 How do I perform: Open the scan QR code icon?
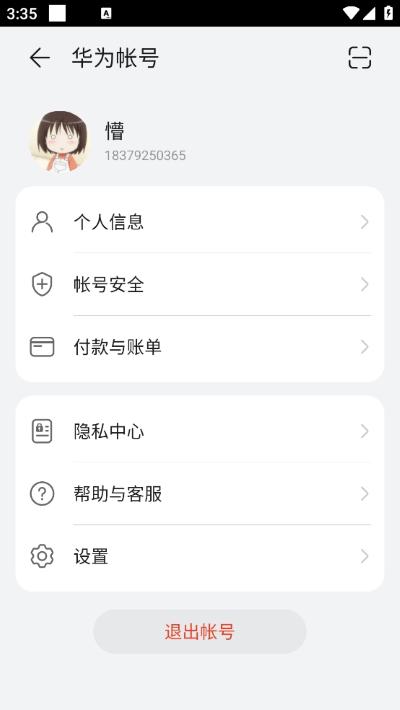(360, 58)
